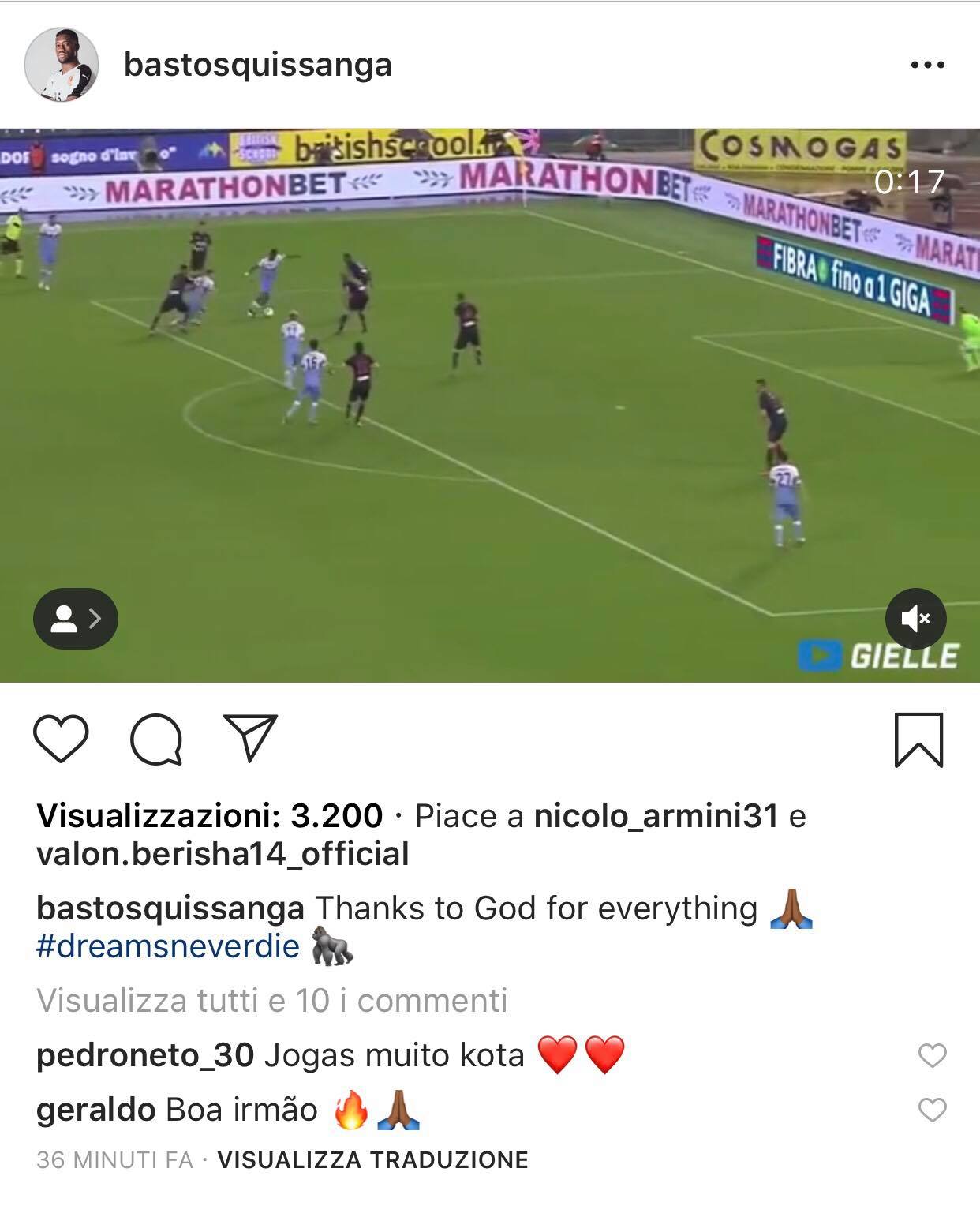Open the bastosquissanga username in post header
This screenshot has height=1232, width=980.
tap(257, 65)
